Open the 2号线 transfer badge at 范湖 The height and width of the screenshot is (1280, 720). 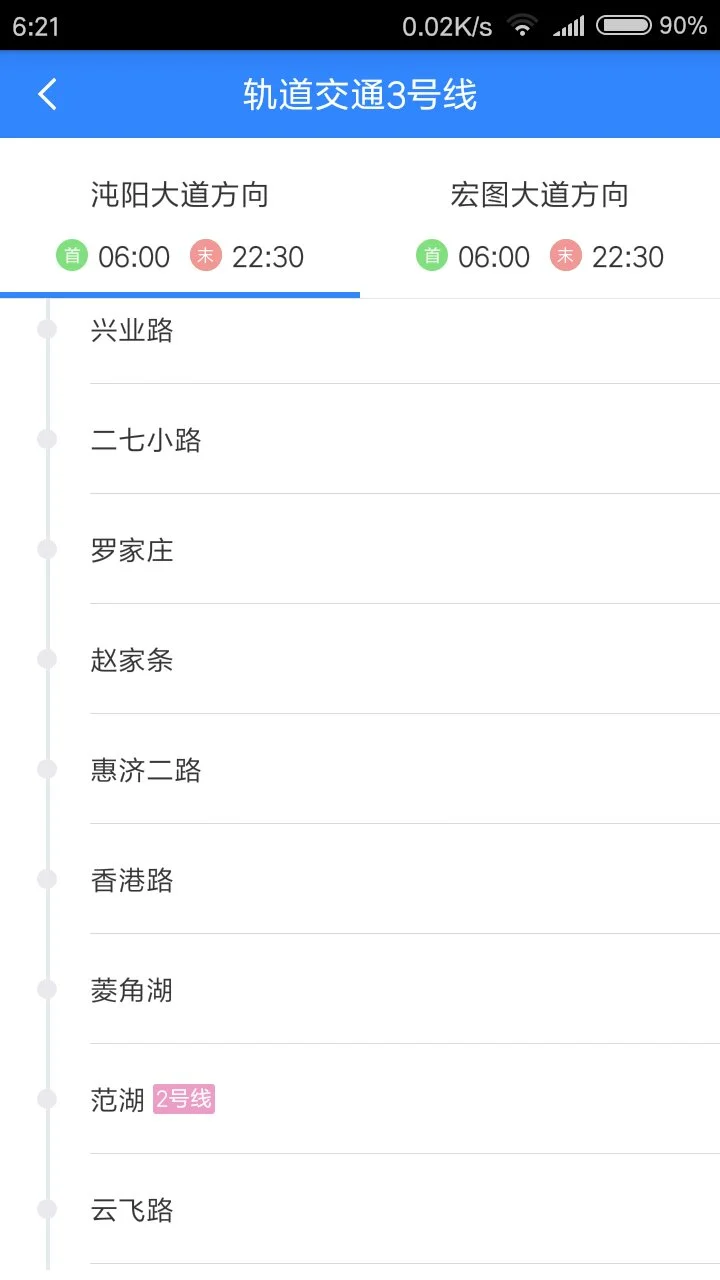click(x=186, y=1098)
